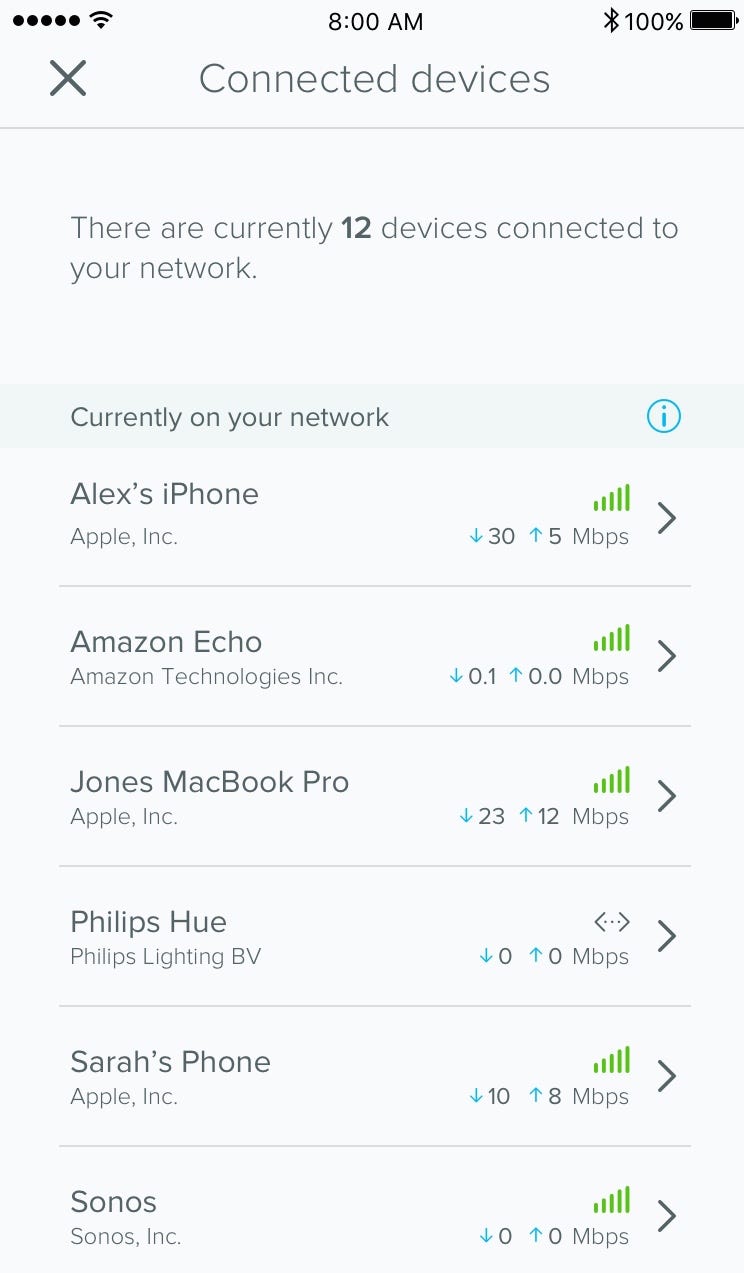Viewport: 744px width, 1273px height.
Task: View Amazon Echo device details
Action: (x=372, y=657)
